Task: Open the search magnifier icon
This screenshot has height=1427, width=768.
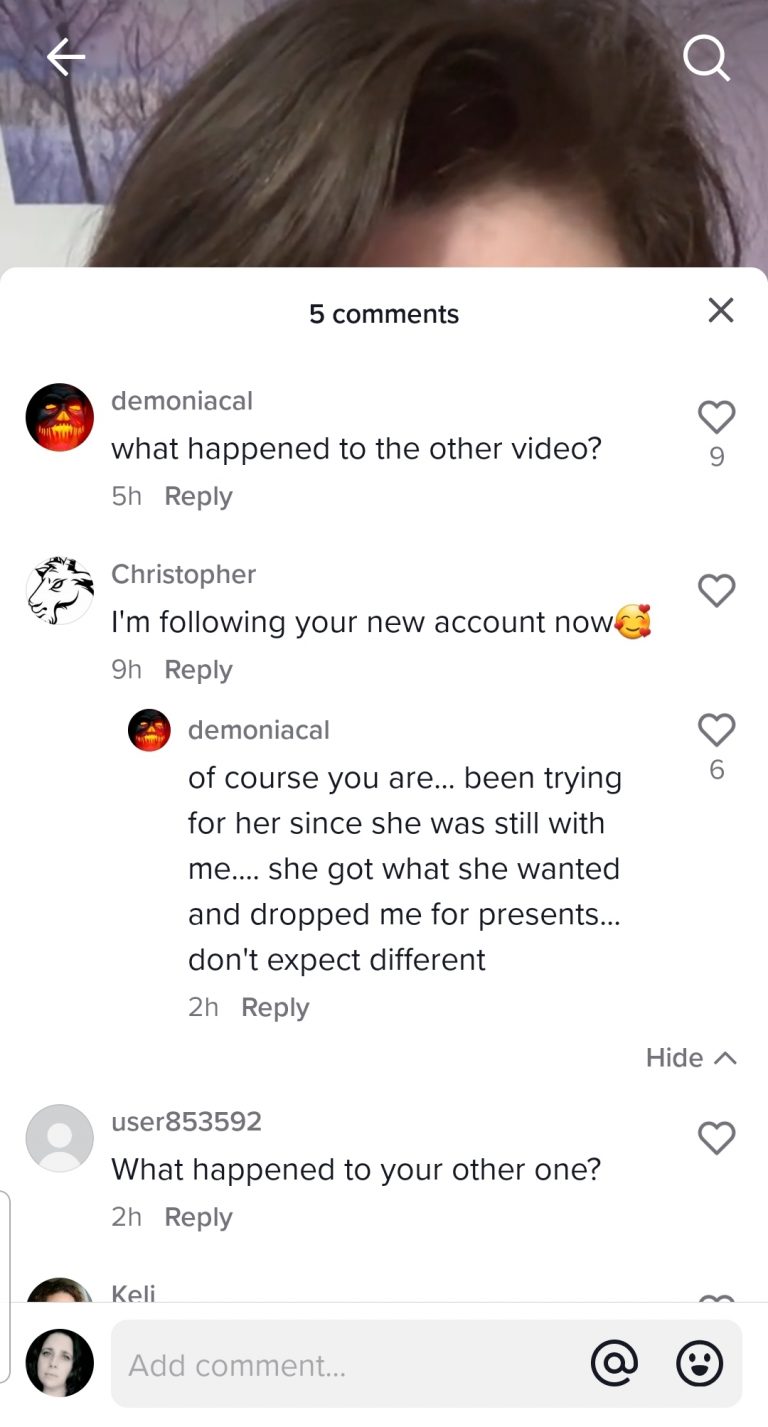Action: 706,59
